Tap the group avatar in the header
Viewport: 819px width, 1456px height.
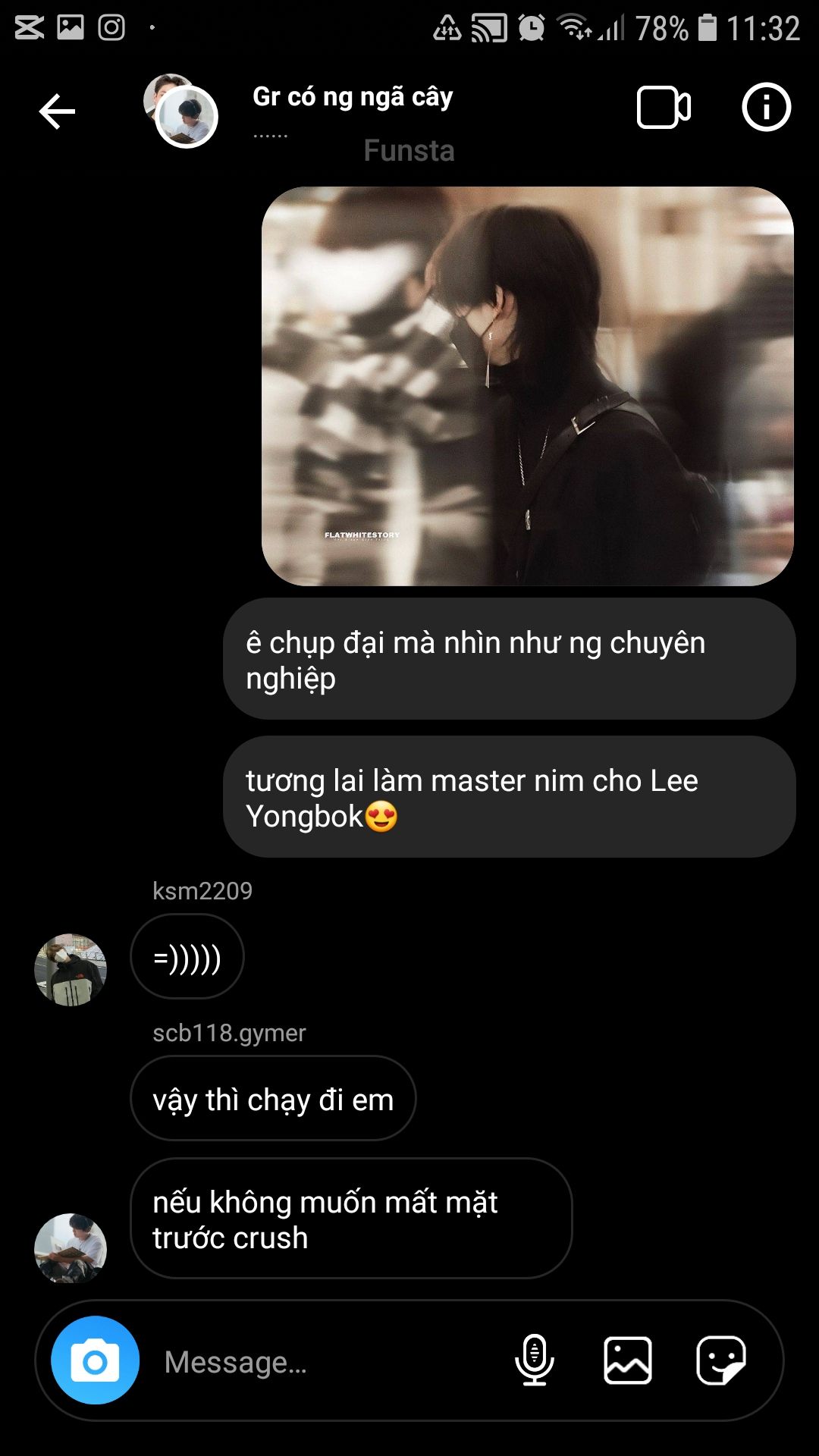coord(181,111)
